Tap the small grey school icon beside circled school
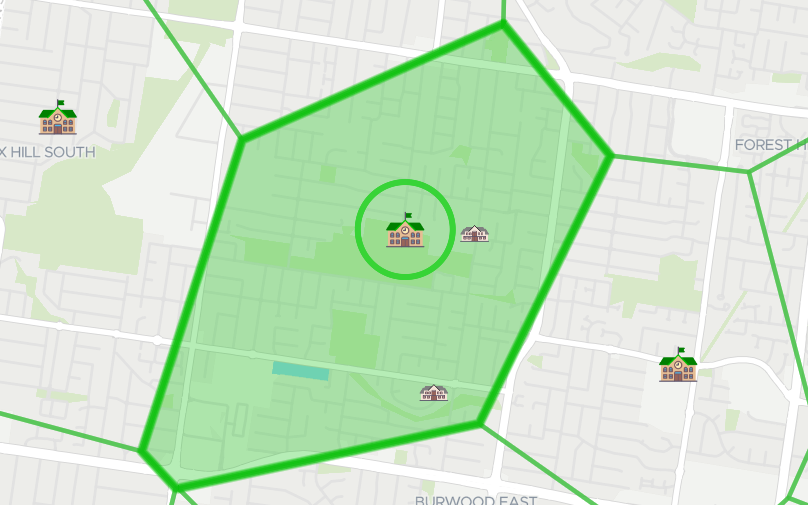 point(474,233)
